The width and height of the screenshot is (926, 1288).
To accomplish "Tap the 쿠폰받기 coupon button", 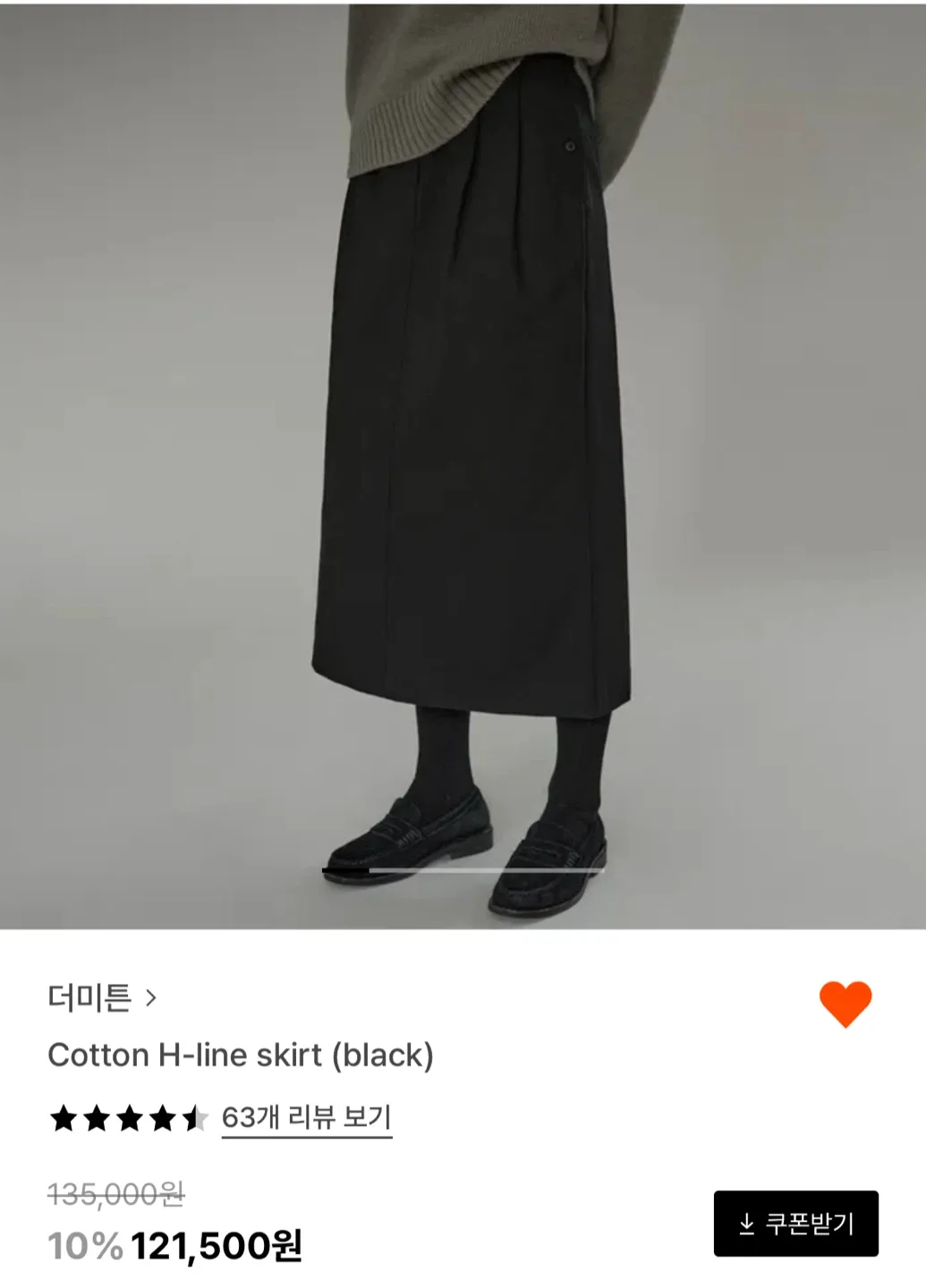I will coord(795,1224).
